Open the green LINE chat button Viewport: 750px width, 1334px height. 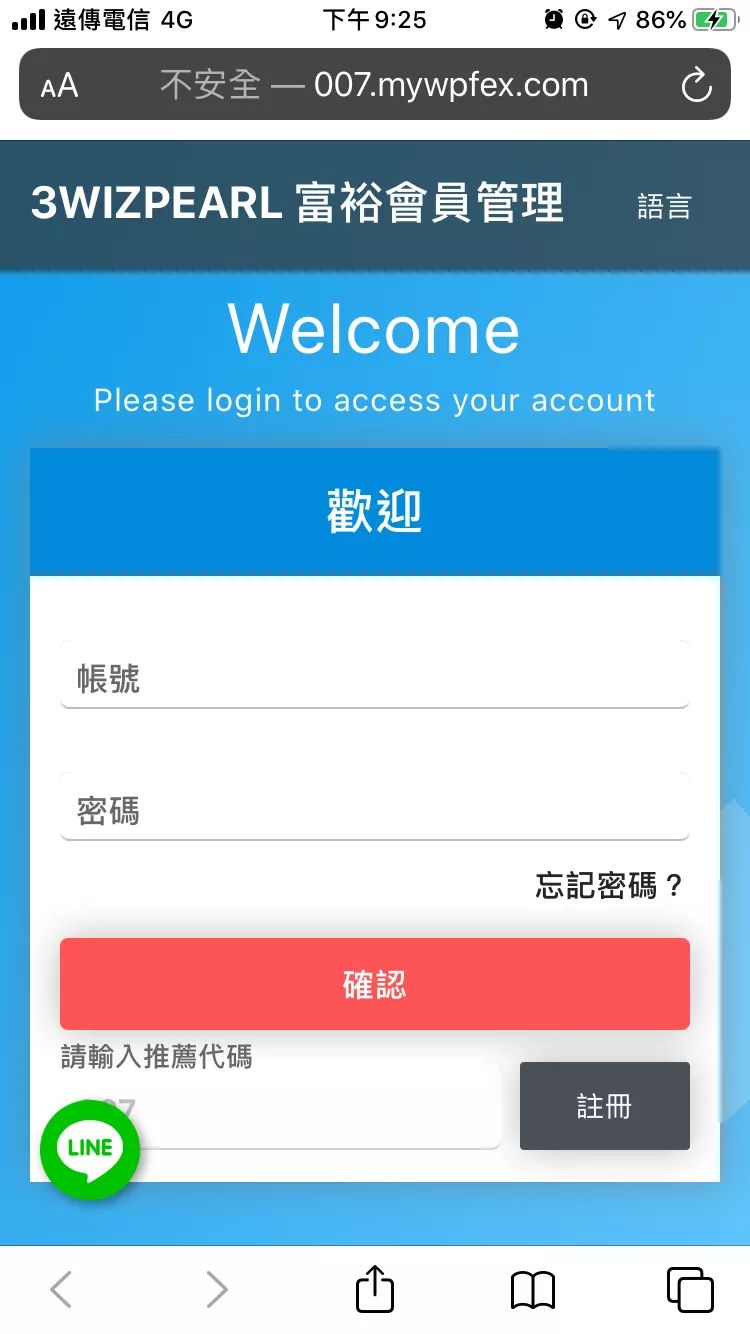point(90,1149)
